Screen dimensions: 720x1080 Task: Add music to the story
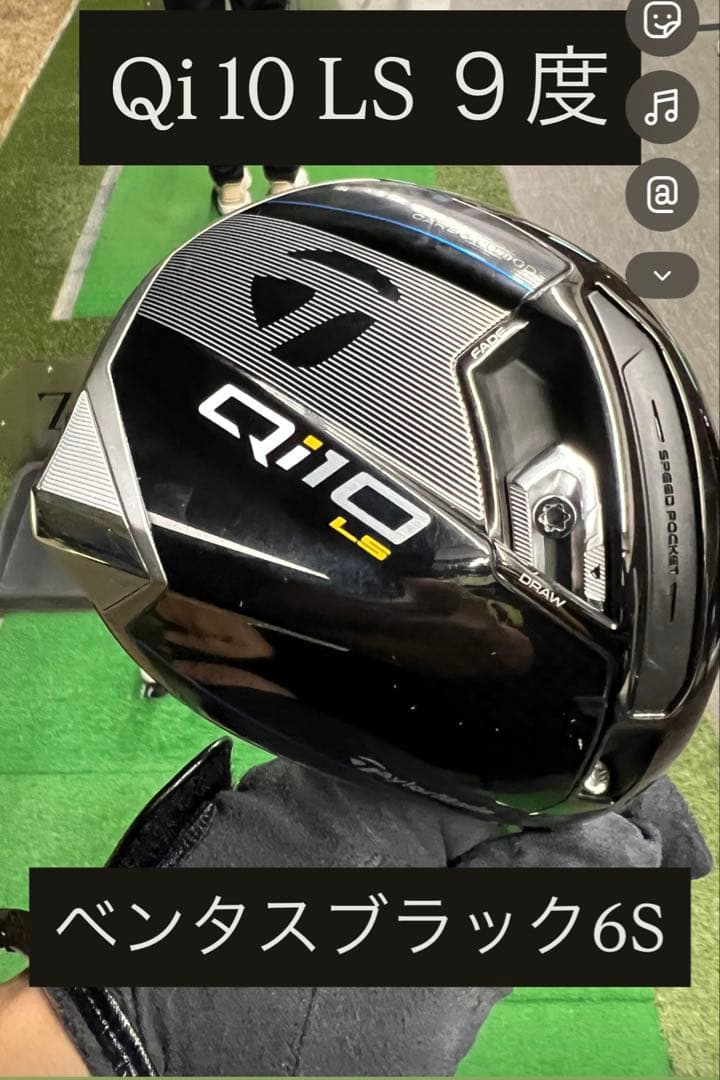(x=662, y=108)
